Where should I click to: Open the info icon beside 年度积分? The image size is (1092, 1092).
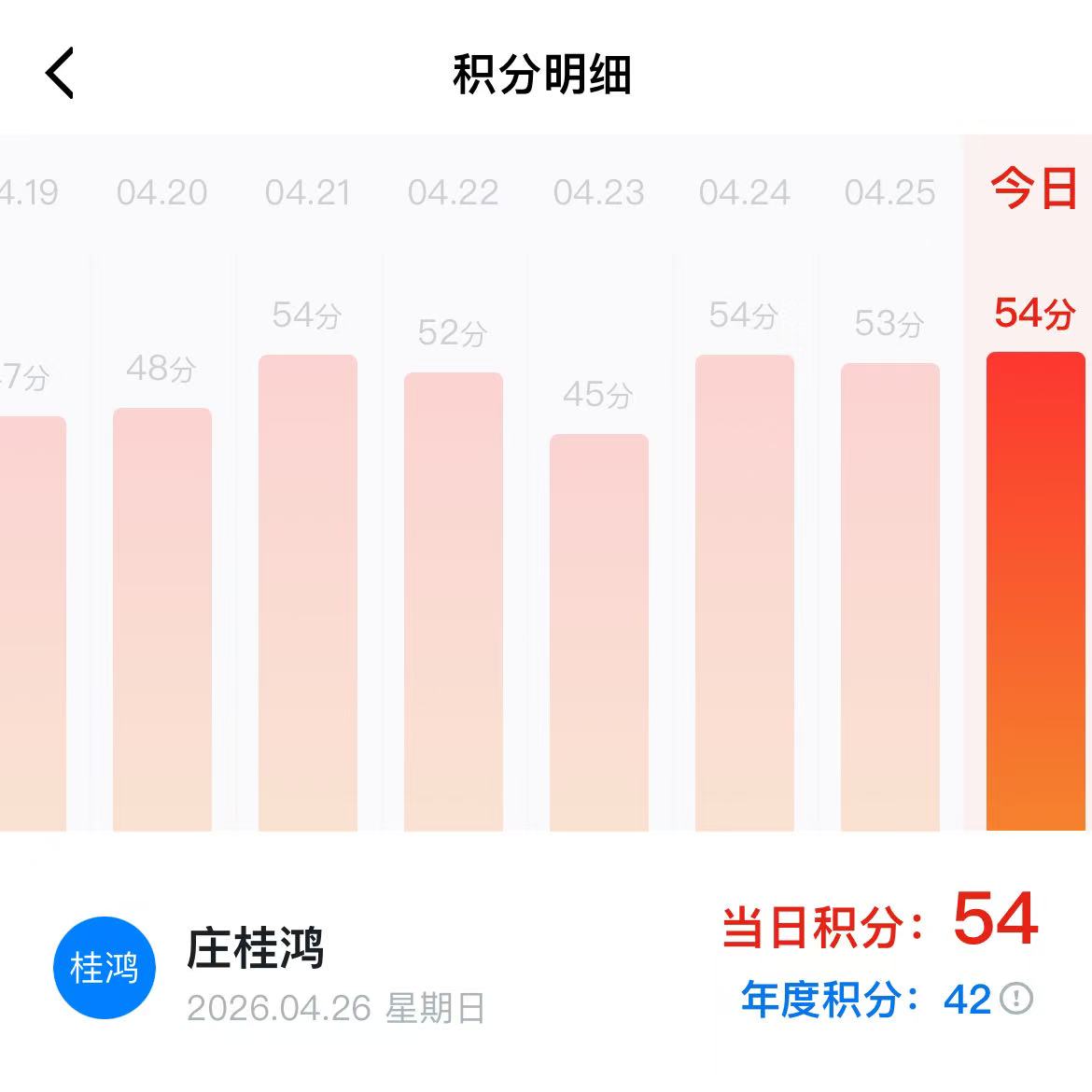tap(1016, 999)
